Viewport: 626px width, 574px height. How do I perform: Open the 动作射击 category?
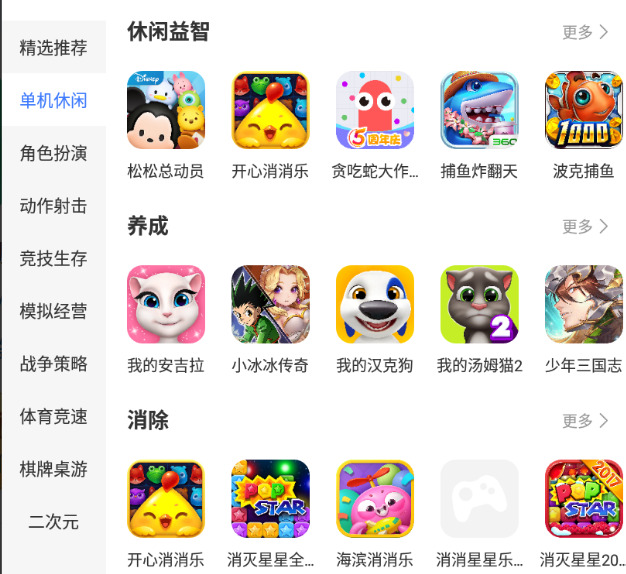point(53,206)
